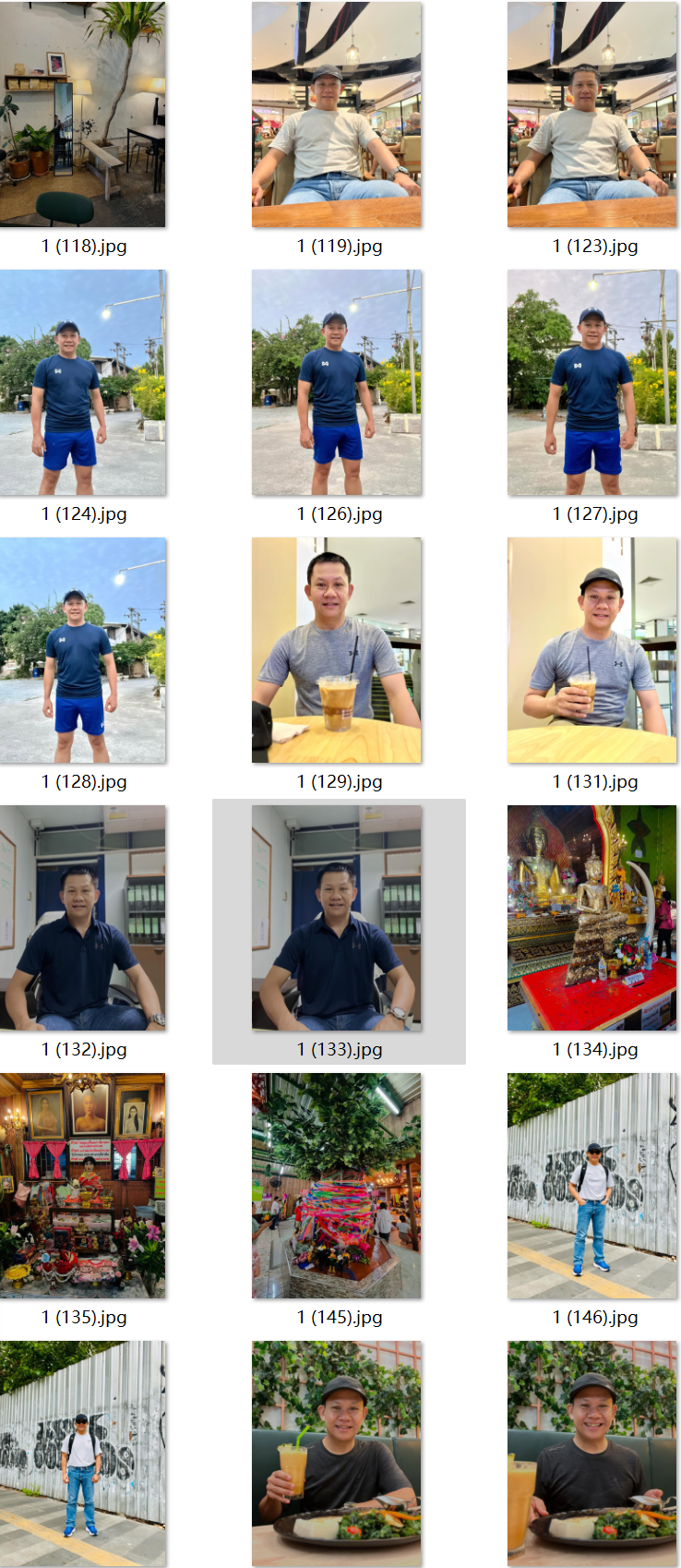This screenshot has height=1568, width=681.
Task: Open photo 1 (123).jpg
Action: click(591, 115)
